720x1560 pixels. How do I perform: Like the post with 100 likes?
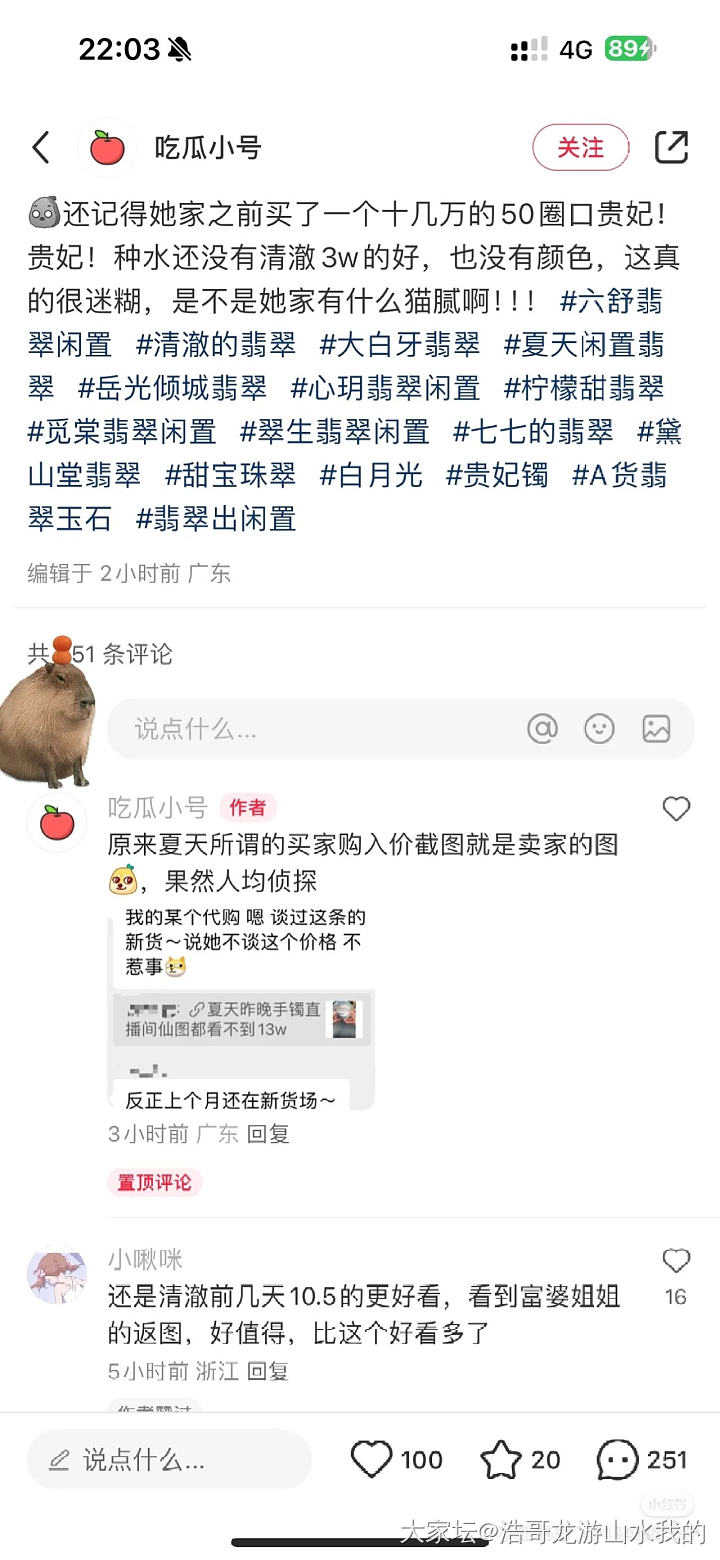(x=372, y=1460)
